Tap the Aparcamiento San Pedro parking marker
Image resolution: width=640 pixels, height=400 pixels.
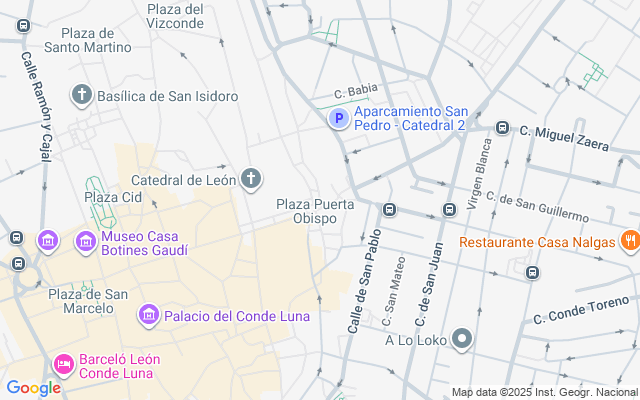[x=339, y=119]
